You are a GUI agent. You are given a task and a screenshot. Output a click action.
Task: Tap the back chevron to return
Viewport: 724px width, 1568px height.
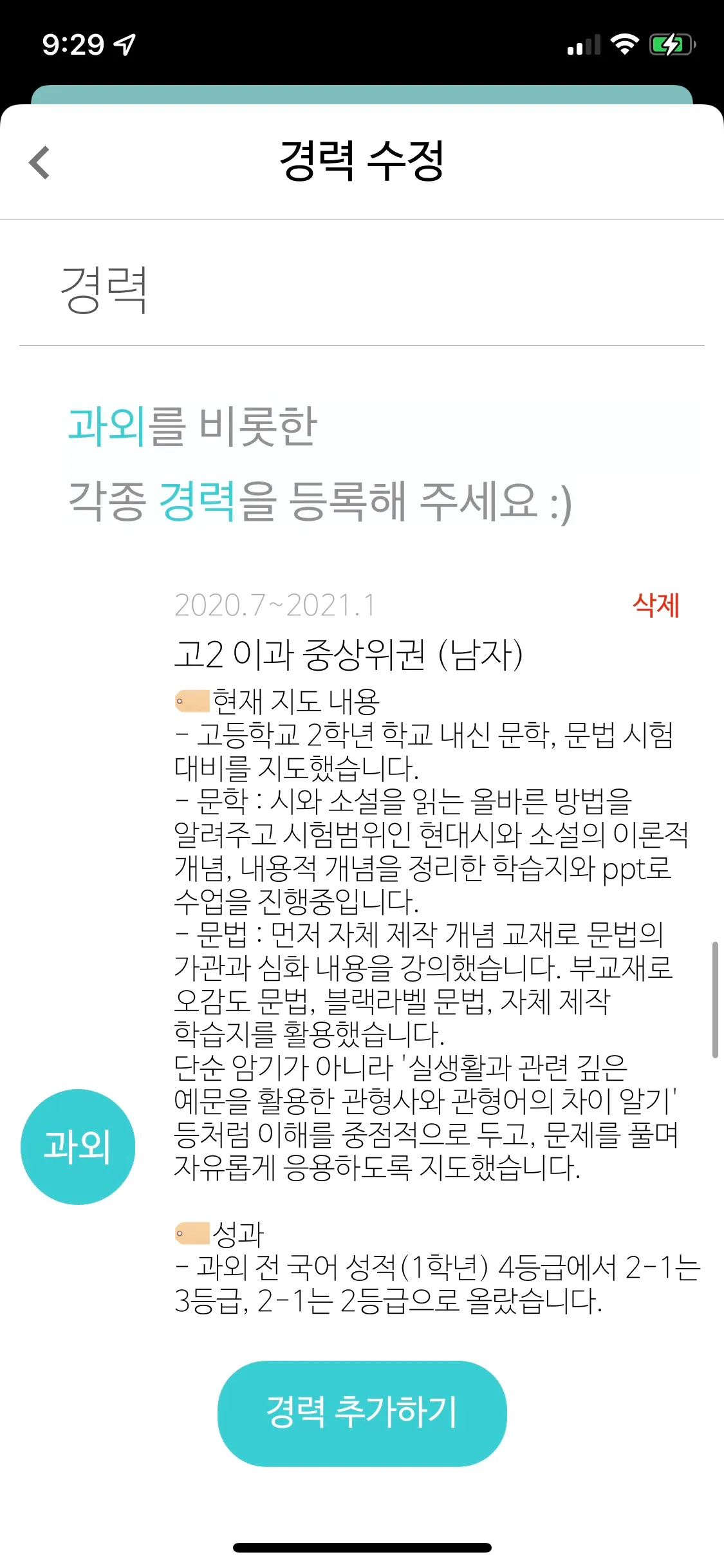tap(40, 162)
